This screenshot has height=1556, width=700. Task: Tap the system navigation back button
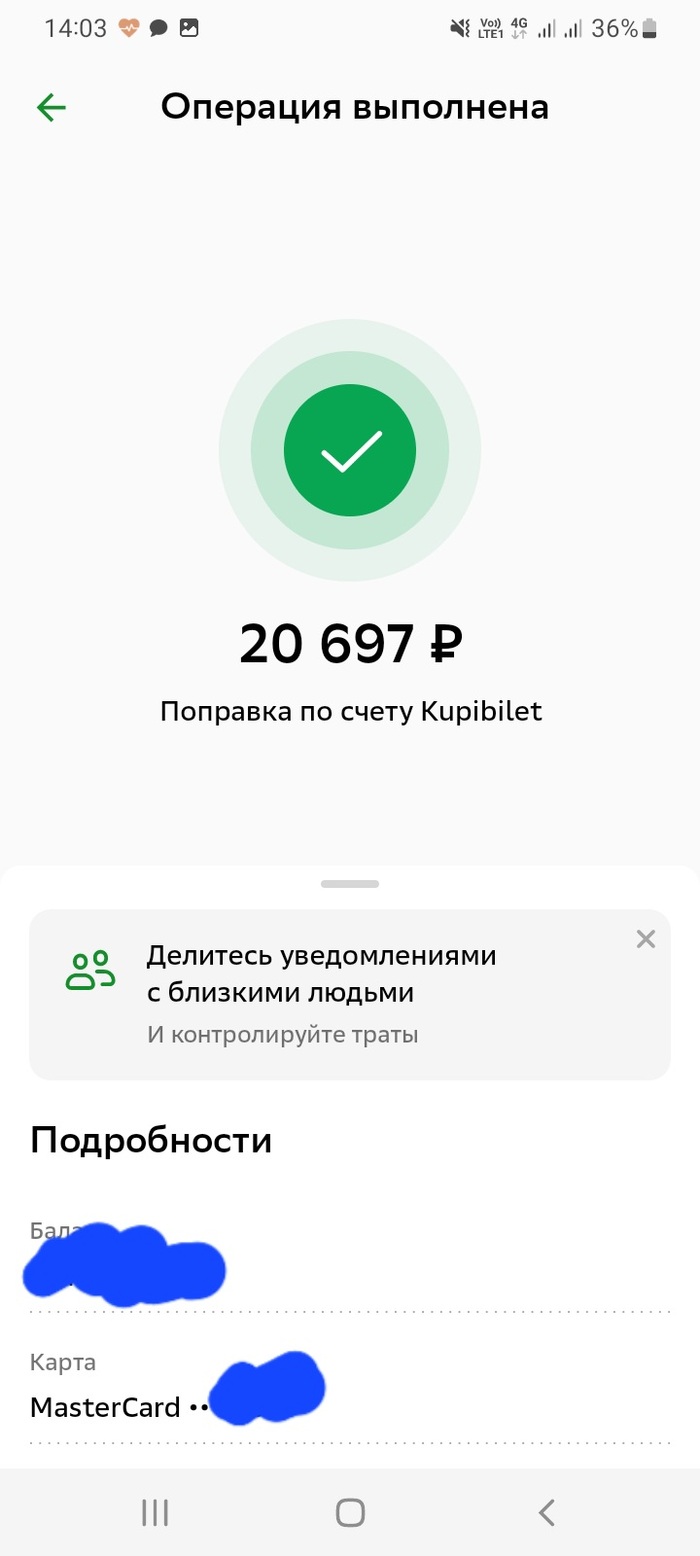546,1512
